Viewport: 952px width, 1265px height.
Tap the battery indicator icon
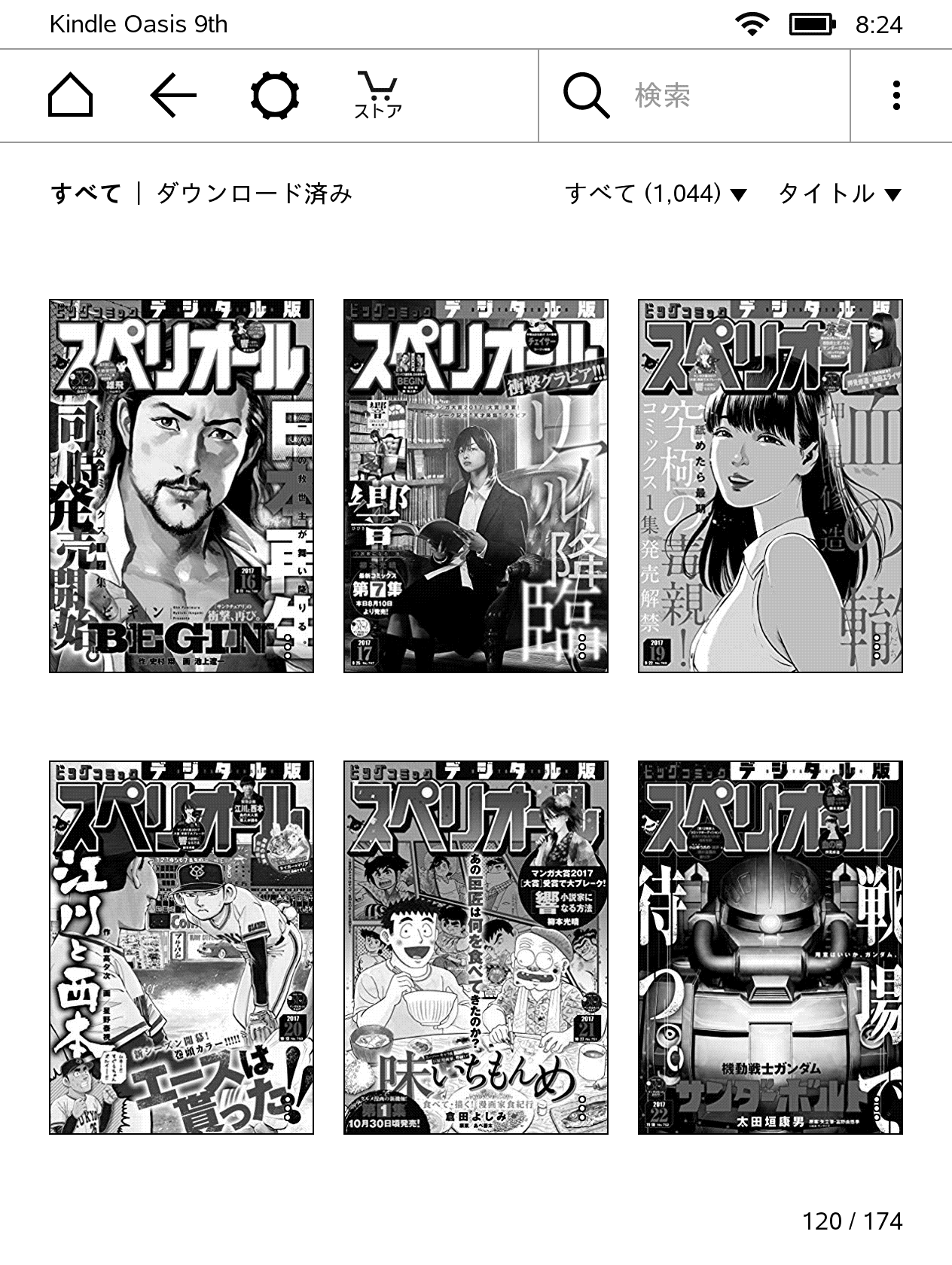[x=811, y=23]
